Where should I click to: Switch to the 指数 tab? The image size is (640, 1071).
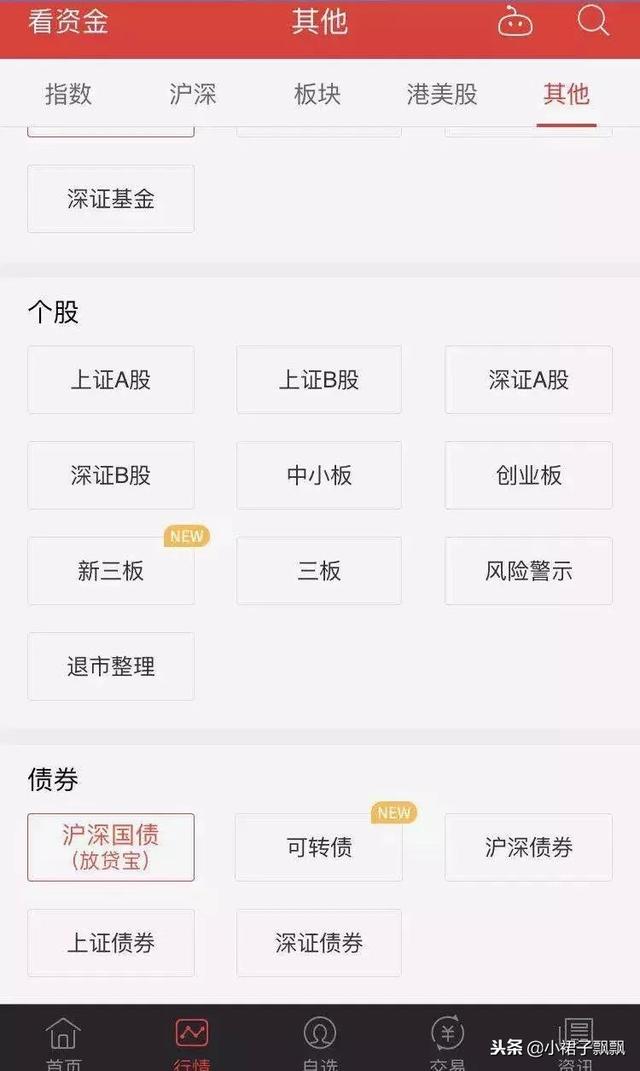[x=68, y=94]
